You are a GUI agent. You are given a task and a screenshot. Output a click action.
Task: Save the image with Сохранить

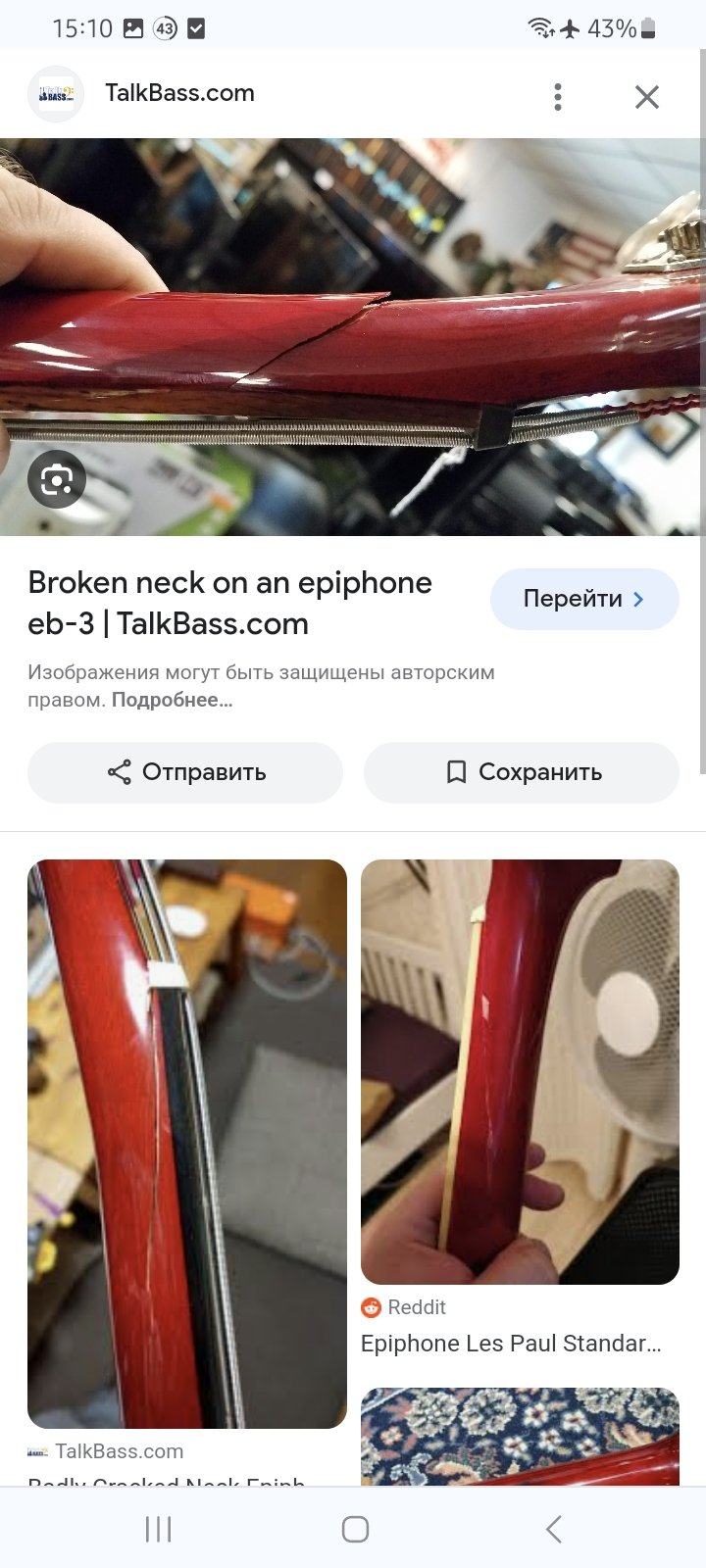(522, 772)
